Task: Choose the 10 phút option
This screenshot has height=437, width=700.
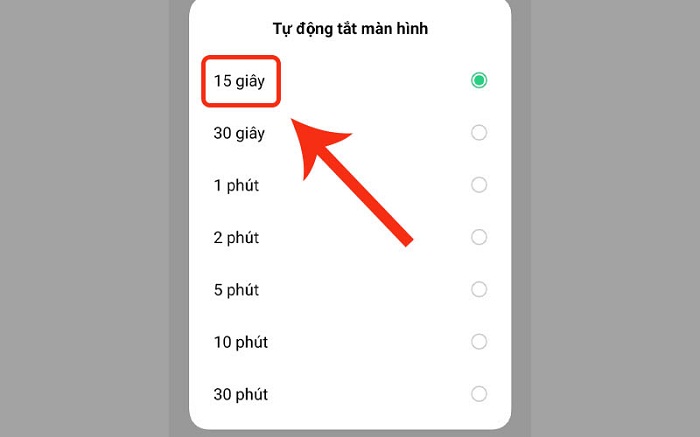Action: point(240,342)
